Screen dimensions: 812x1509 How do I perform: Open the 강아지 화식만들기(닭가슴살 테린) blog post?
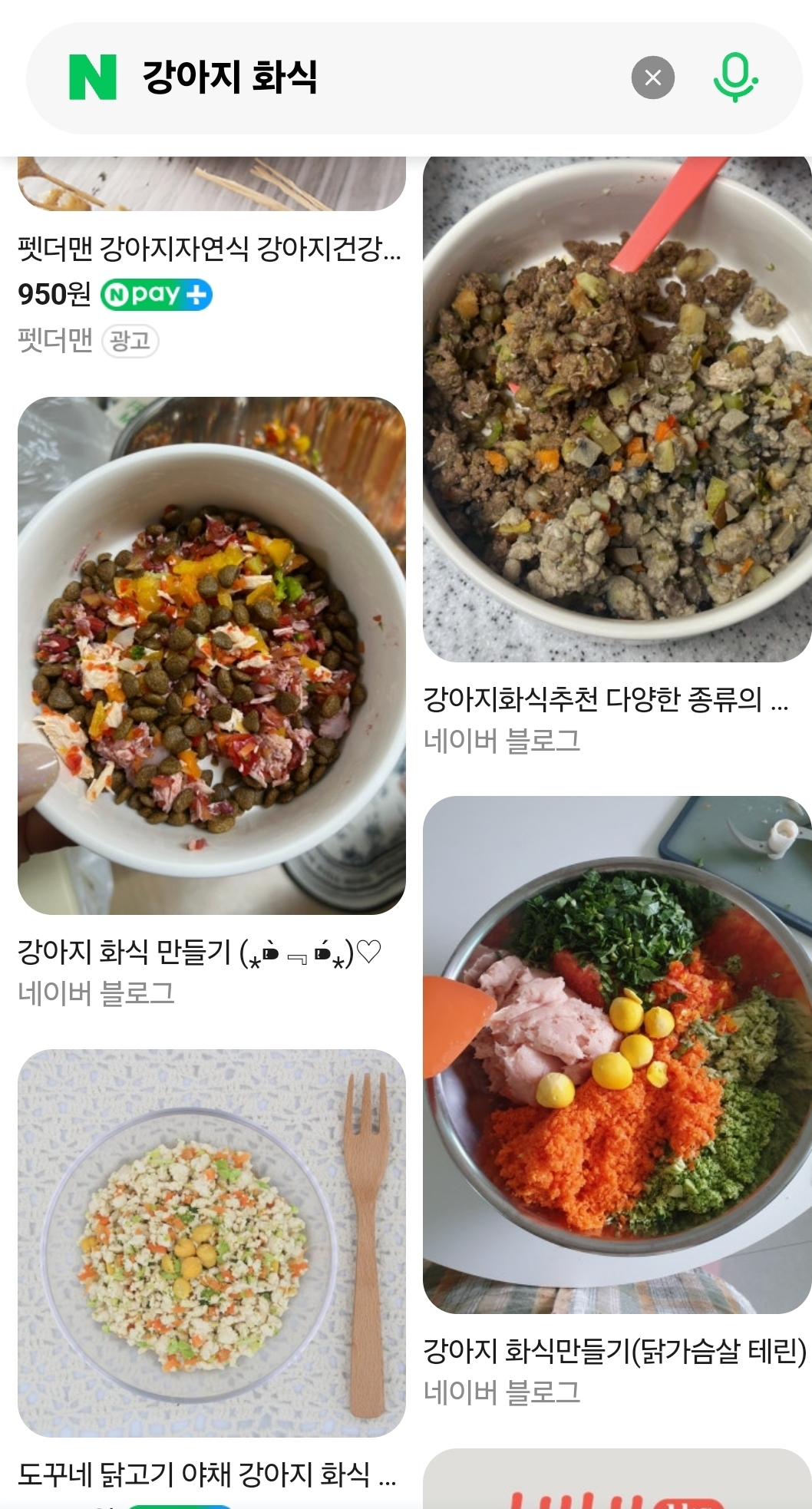614,1352
